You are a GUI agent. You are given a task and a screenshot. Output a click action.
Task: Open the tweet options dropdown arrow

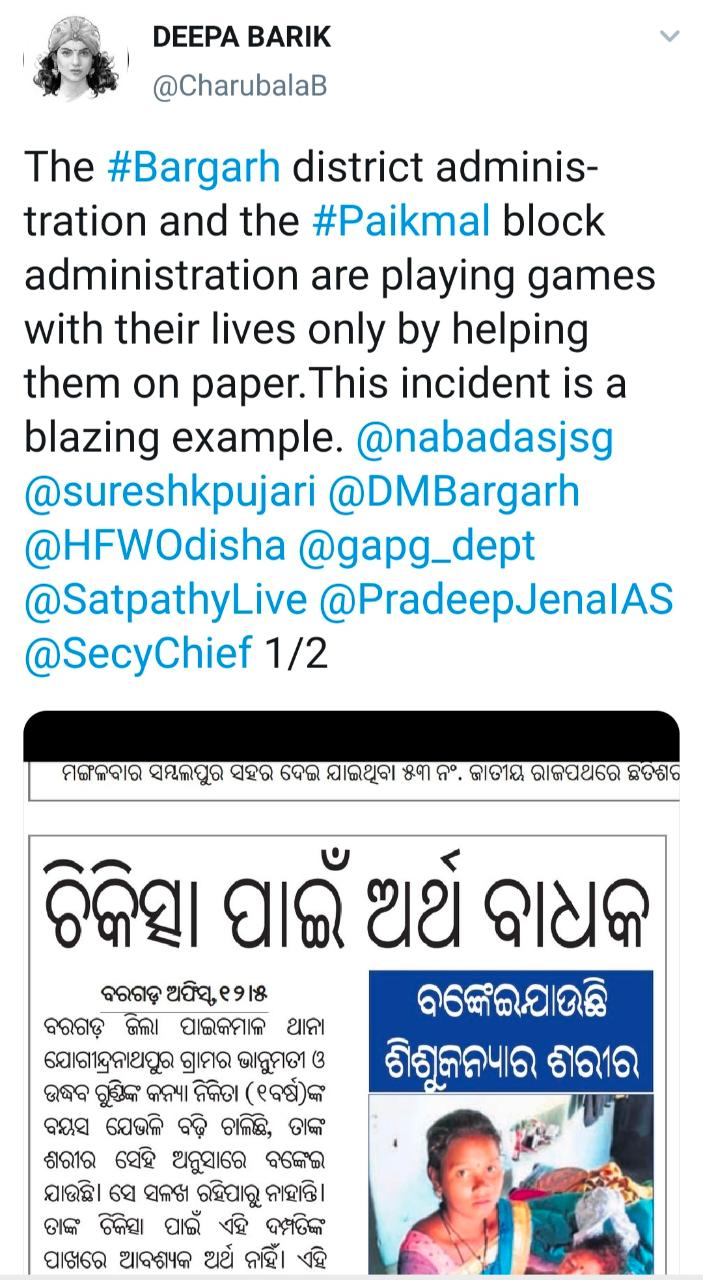coord(669,37)
